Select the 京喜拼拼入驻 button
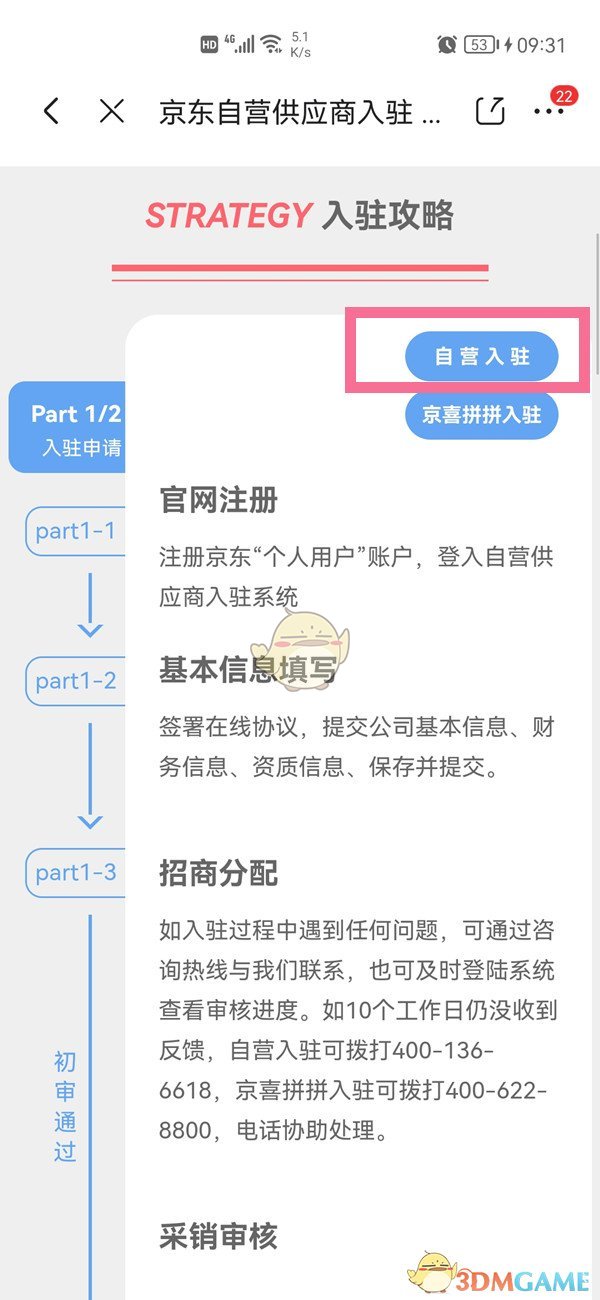 tap(481, 415)
